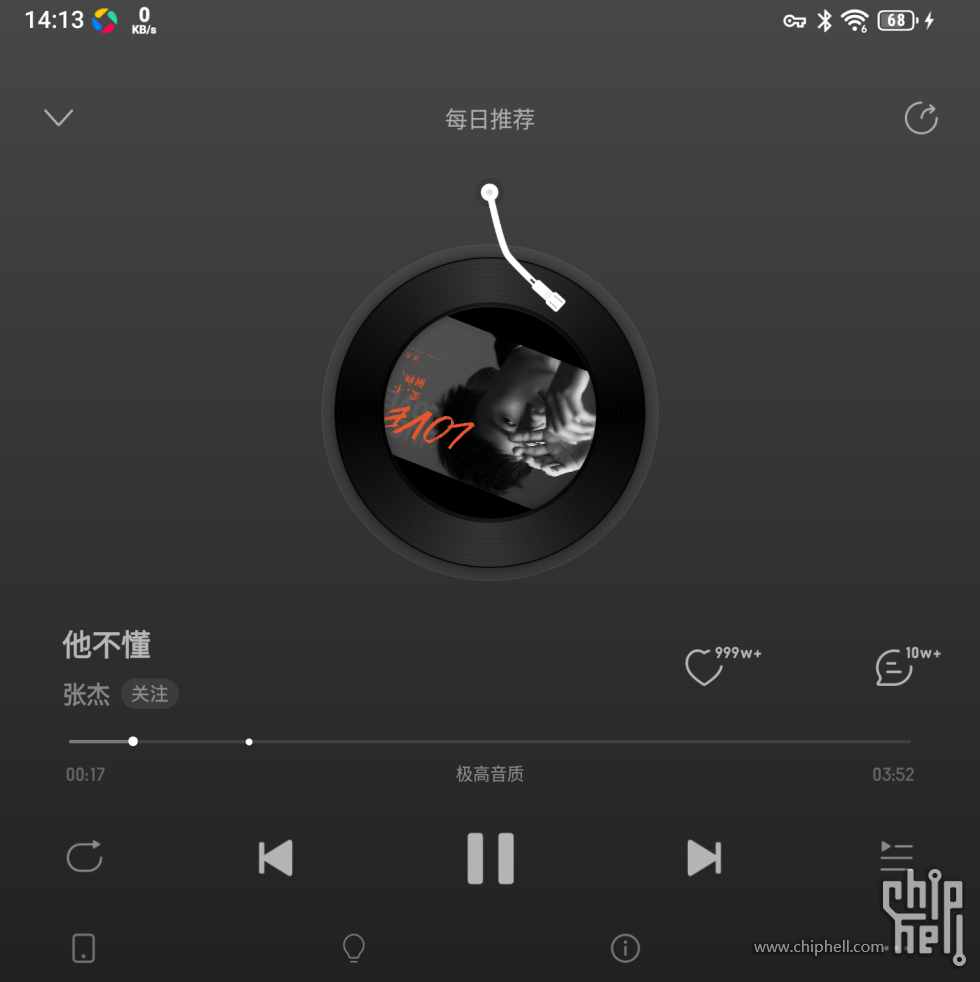Tap the colorful app icon in the status bar
This screenshot has height=982, width=980.
(x=104, y=20)
